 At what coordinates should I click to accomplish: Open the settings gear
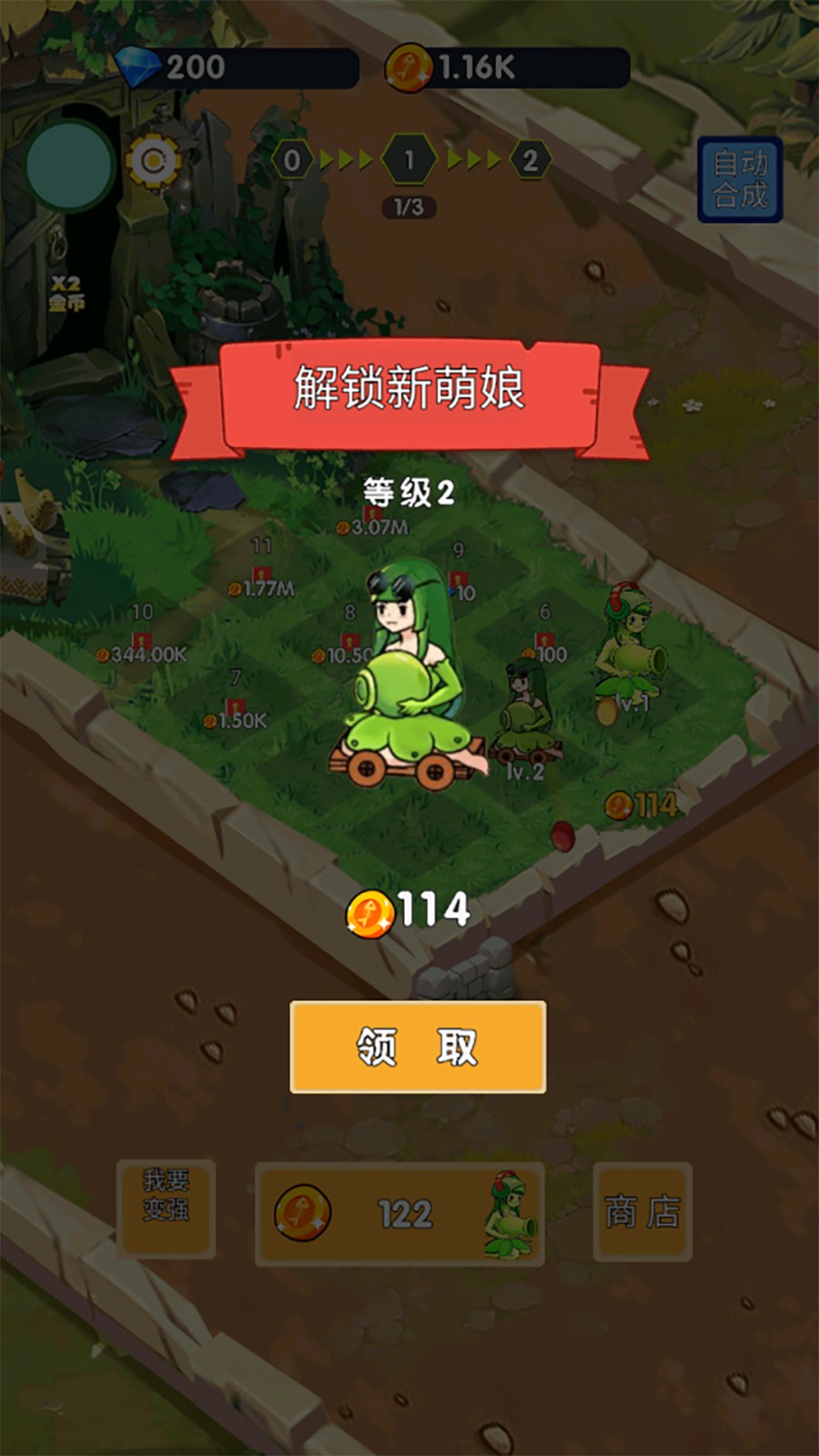point(153,162)
